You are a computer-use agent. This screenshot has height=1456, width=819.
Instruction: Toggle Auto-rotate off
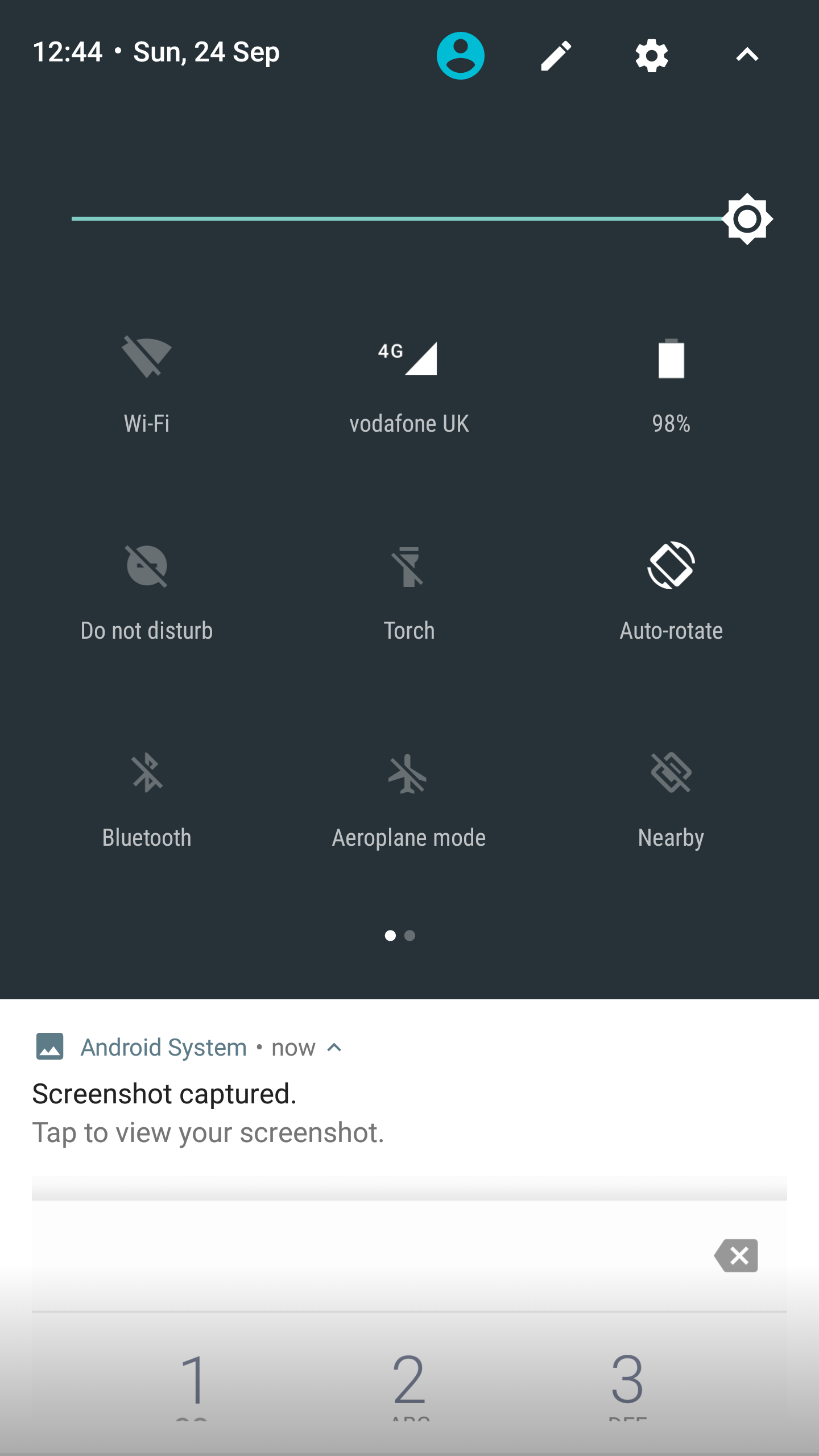(x=671, y=591)
